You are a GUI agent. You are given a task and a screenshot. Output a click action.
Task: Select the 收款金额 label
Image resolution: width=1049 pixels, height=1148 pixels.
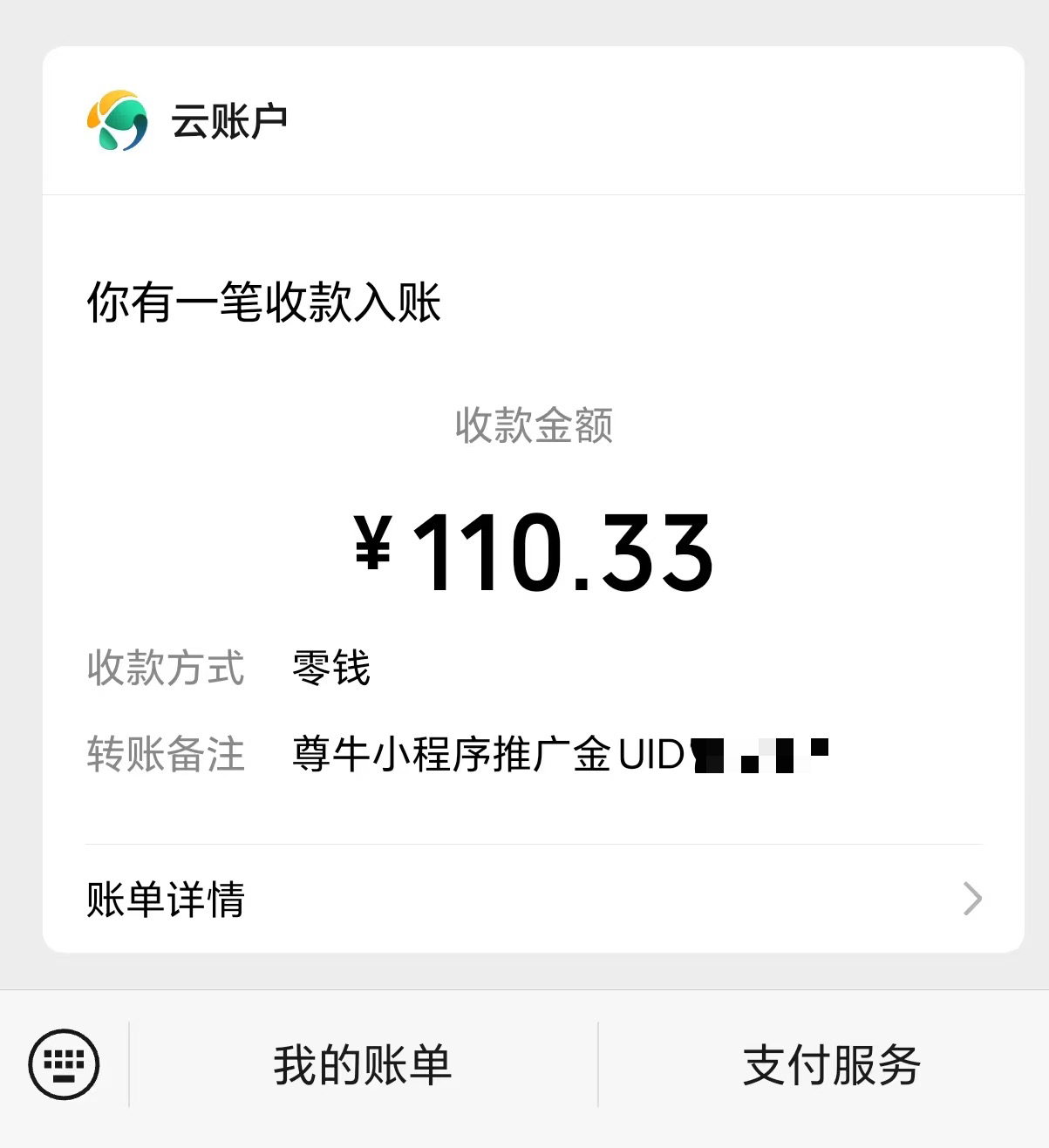535,426
